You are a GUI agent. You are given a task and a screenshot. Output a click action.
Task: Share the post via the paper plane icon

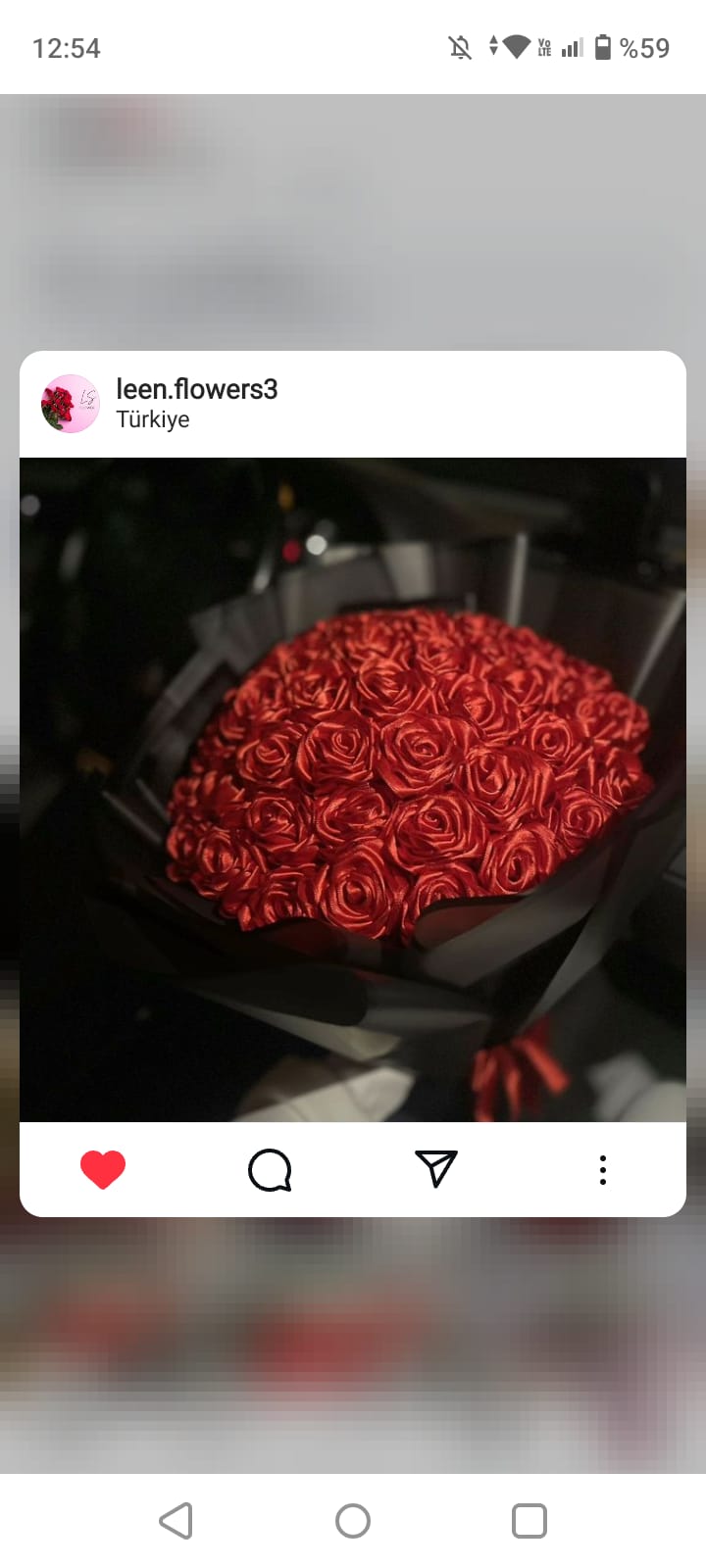(436, 1168)
